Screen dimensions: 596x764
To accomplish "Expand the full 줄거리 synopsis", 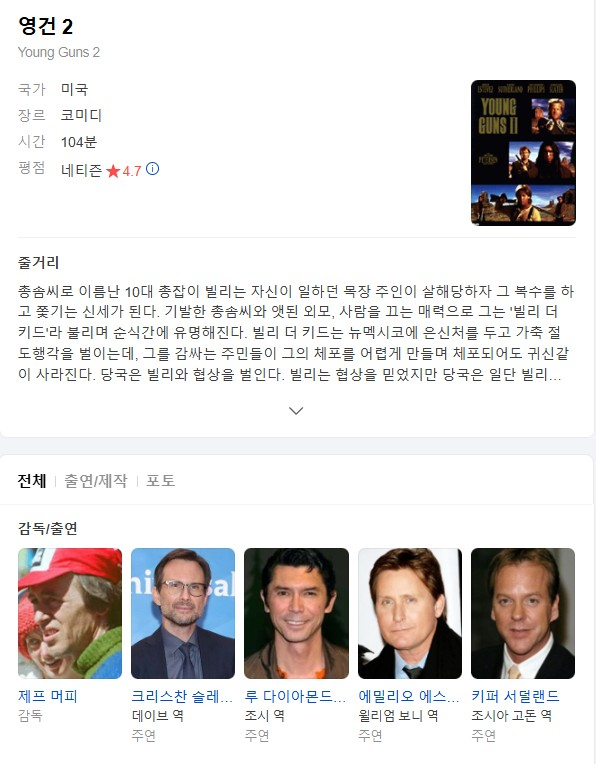I will tap(296, 411).
